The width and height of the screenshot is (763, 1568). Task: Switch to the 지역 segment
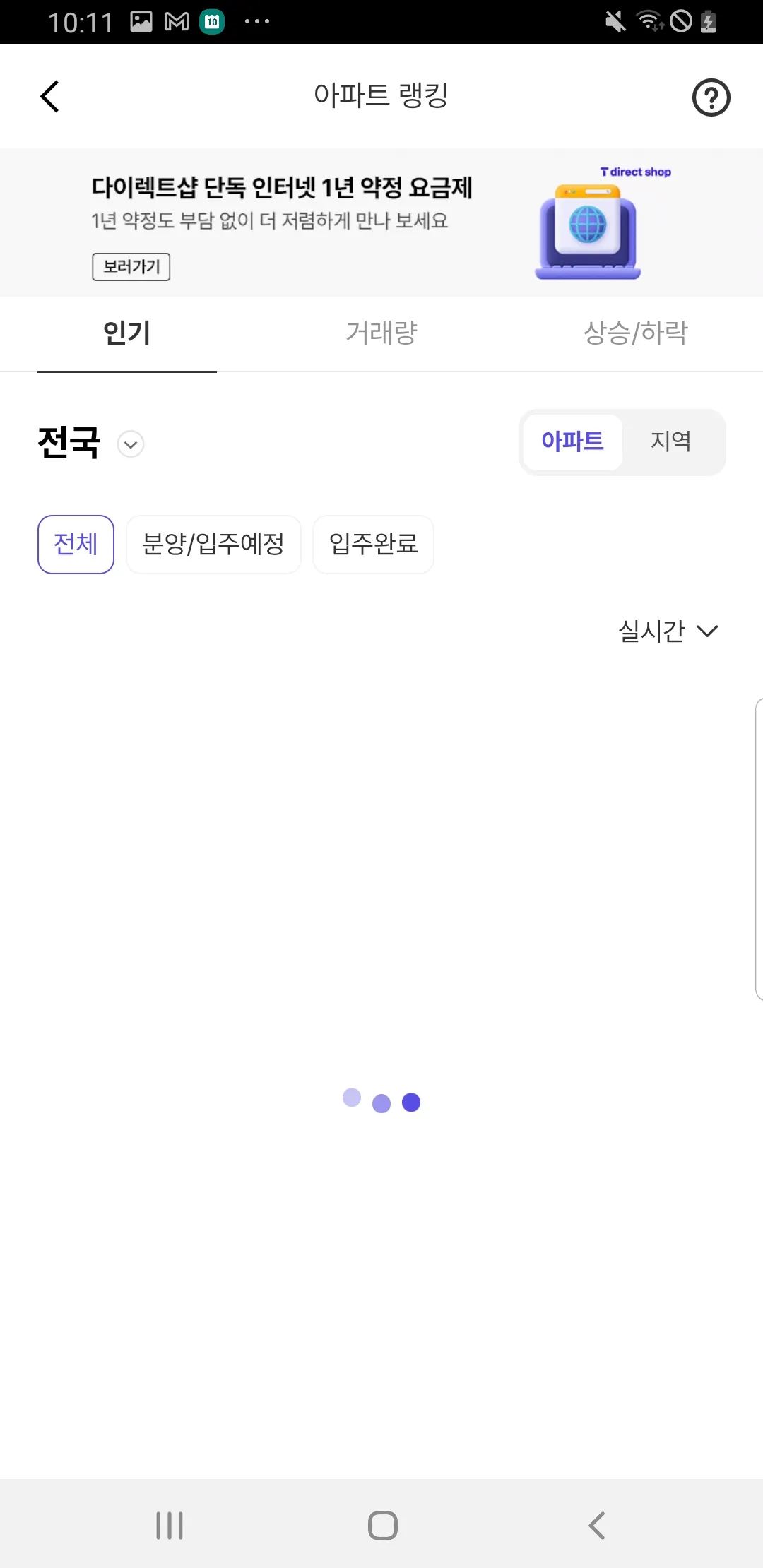(x=670, y=442)
